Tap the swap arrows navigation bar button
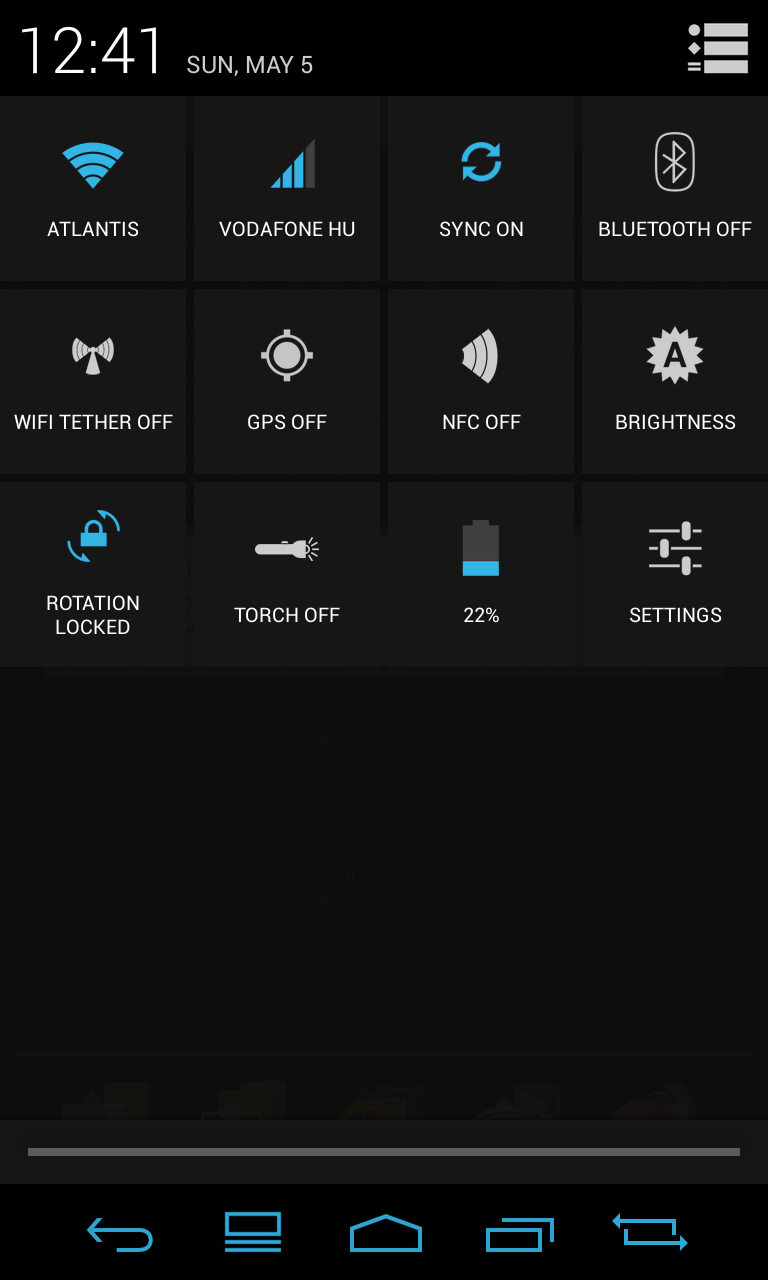Viewport: 768px width, 1280px height. click(x=650, y=1232)
